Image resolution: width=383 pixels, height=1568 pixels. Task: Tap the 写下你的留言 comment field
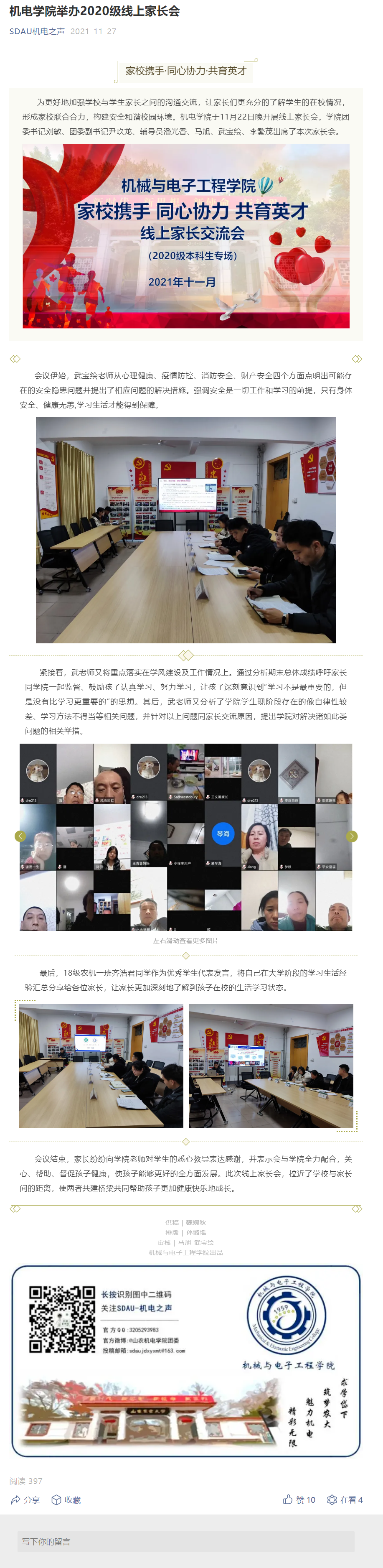[x=185, y=1542]
